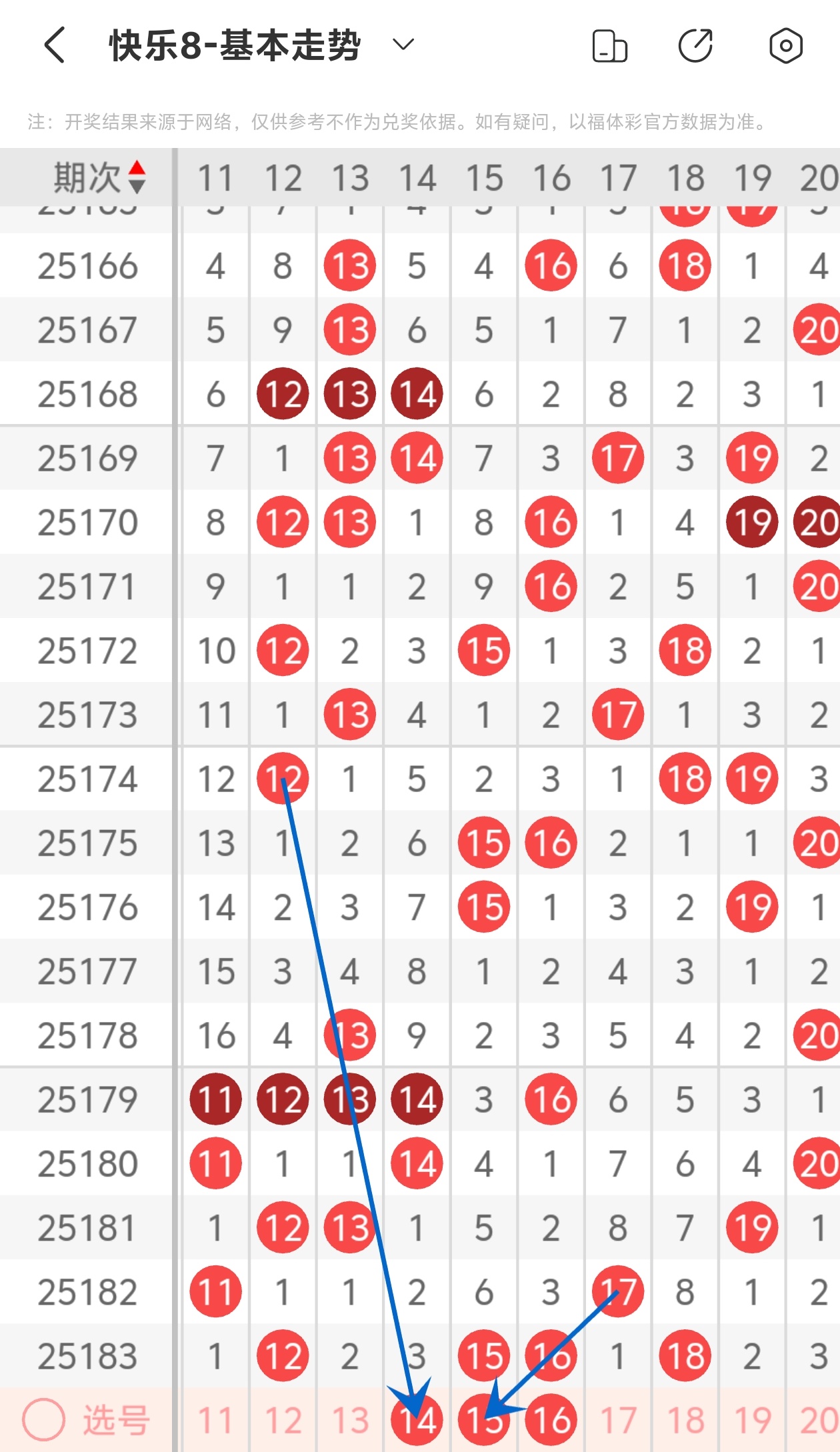Toggle the 期次 sort order
The image size is (840, 1452).
(x=99, y=177)
